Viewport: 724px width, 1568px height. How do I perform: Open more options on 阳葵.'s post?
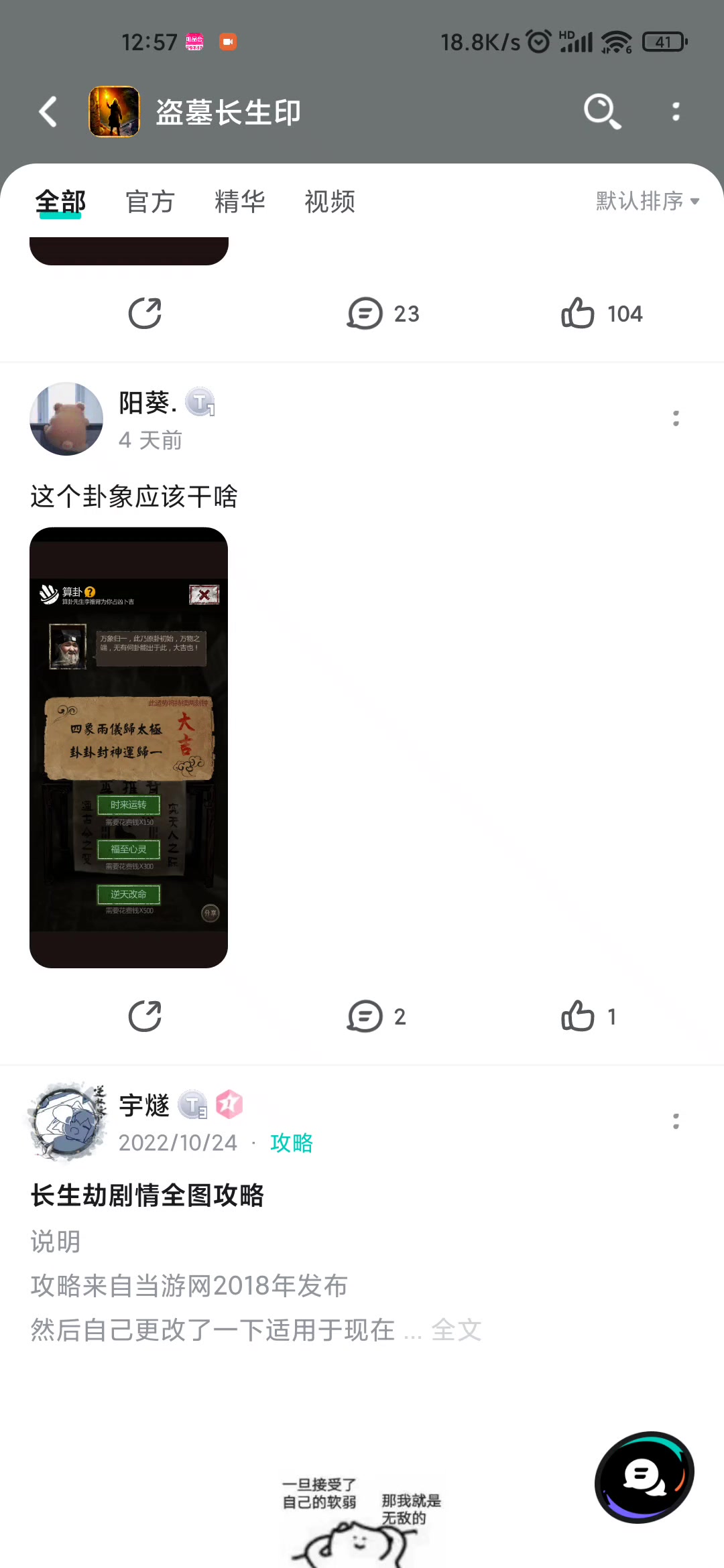[676, 419]
